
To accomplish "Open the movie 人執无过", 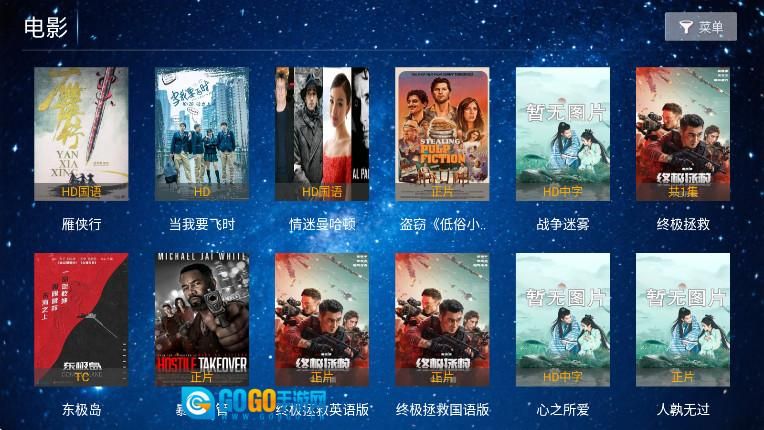I will click(x=683, y=319).
